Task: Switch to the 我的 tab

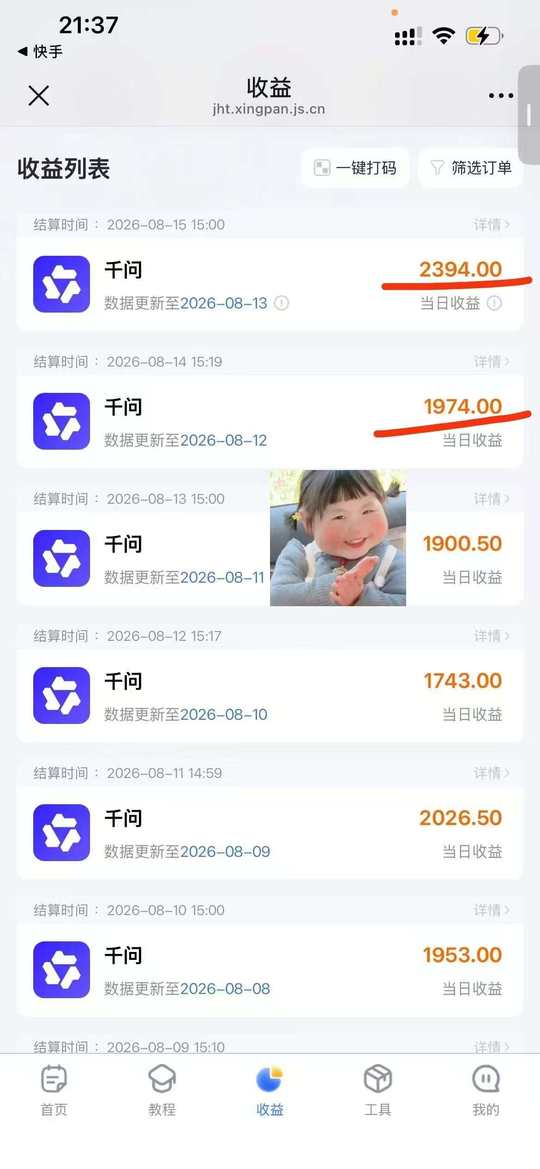Action: tap(486, 1091)
